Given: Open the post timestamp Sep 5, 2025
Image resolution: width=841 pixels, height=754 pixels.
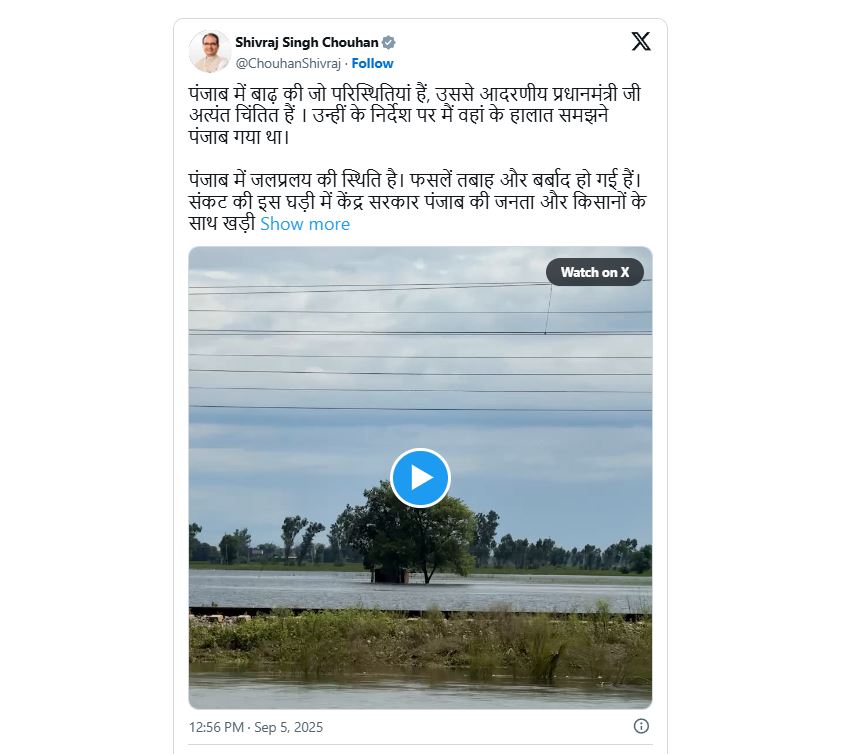Looking at the screenshot, I should pyautogui.click(x=256, y=727).
